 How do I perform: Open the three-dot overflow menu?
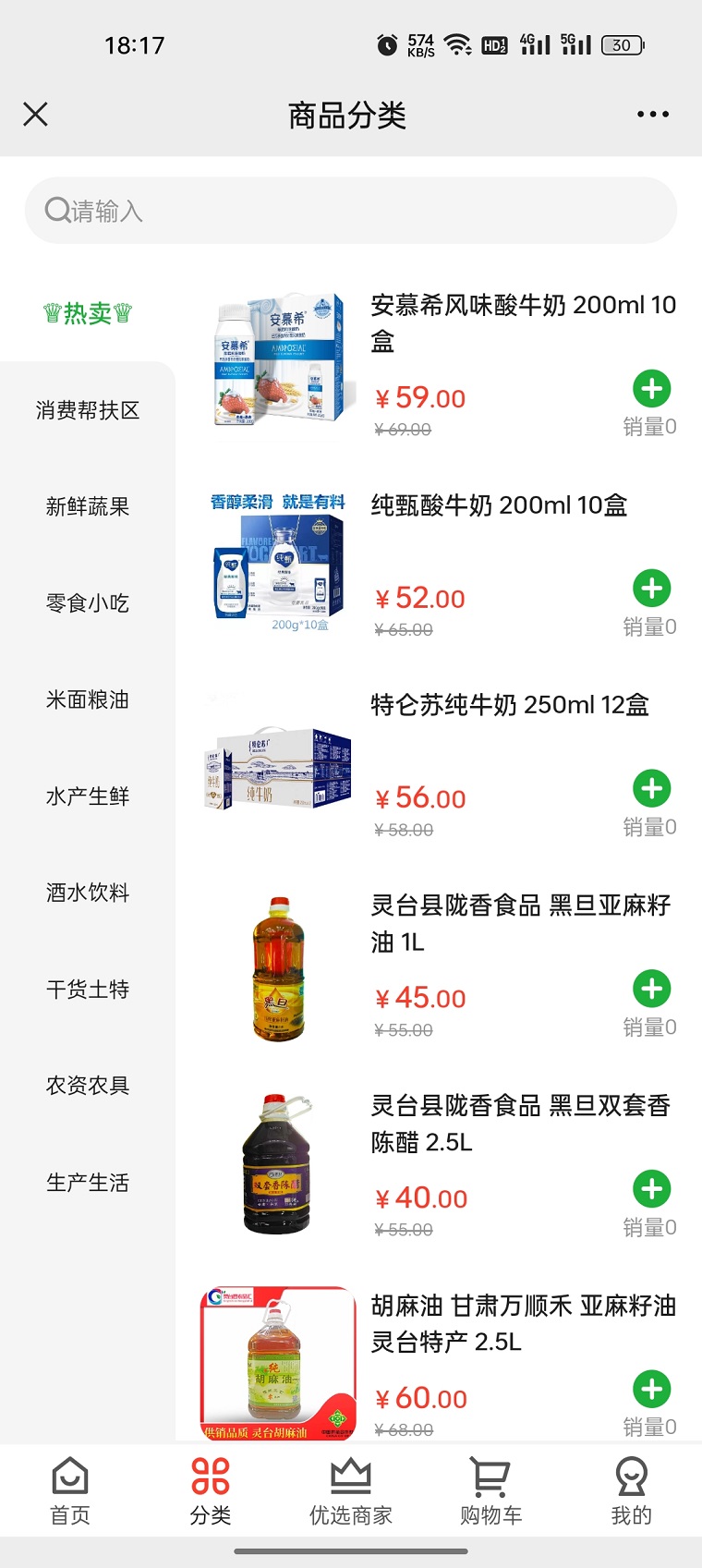click(652, 115)
